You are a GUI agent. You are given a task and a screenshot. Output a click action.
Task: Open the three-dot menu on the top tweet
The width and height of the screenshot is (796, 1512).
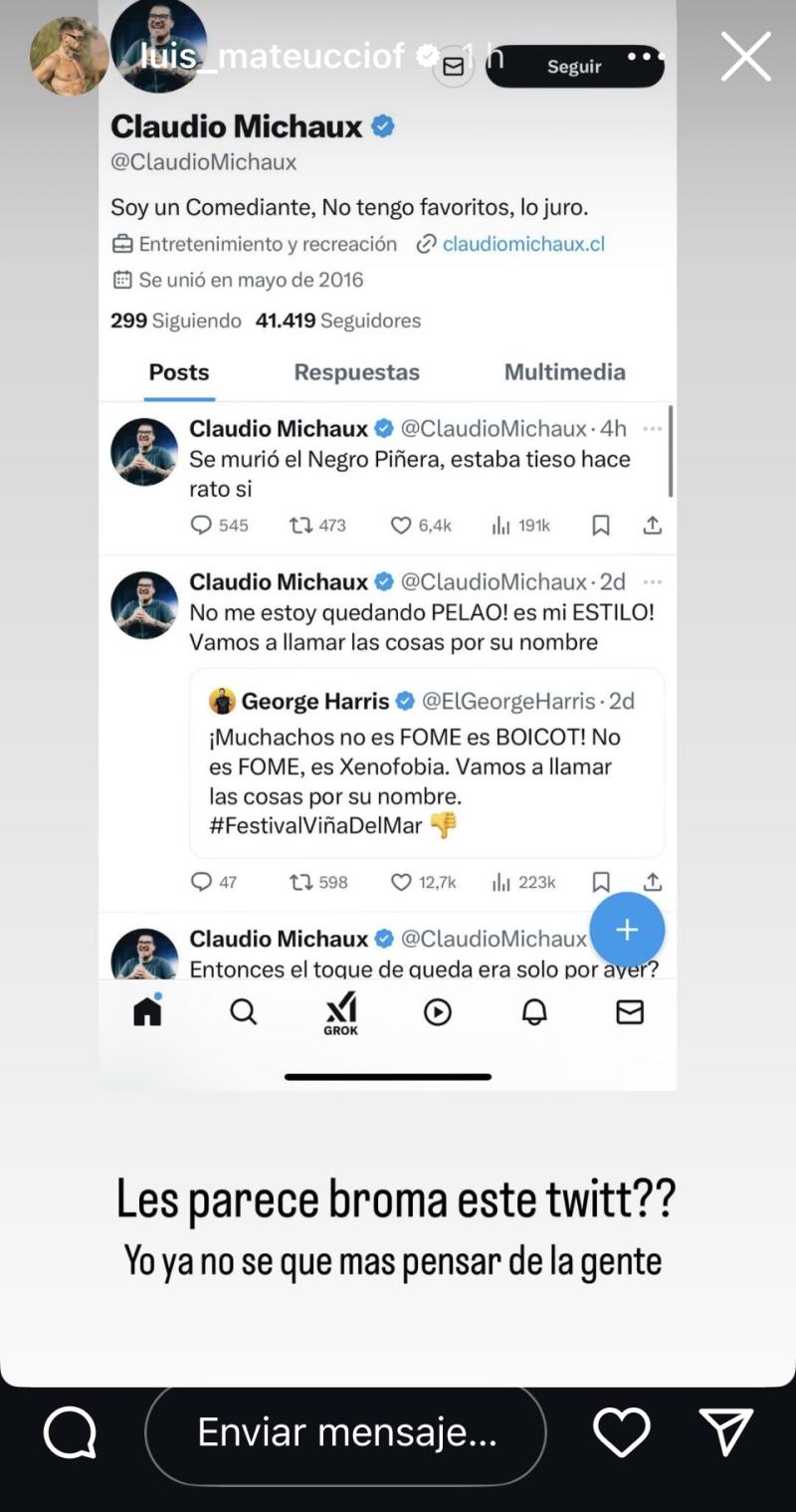point(654,427)
